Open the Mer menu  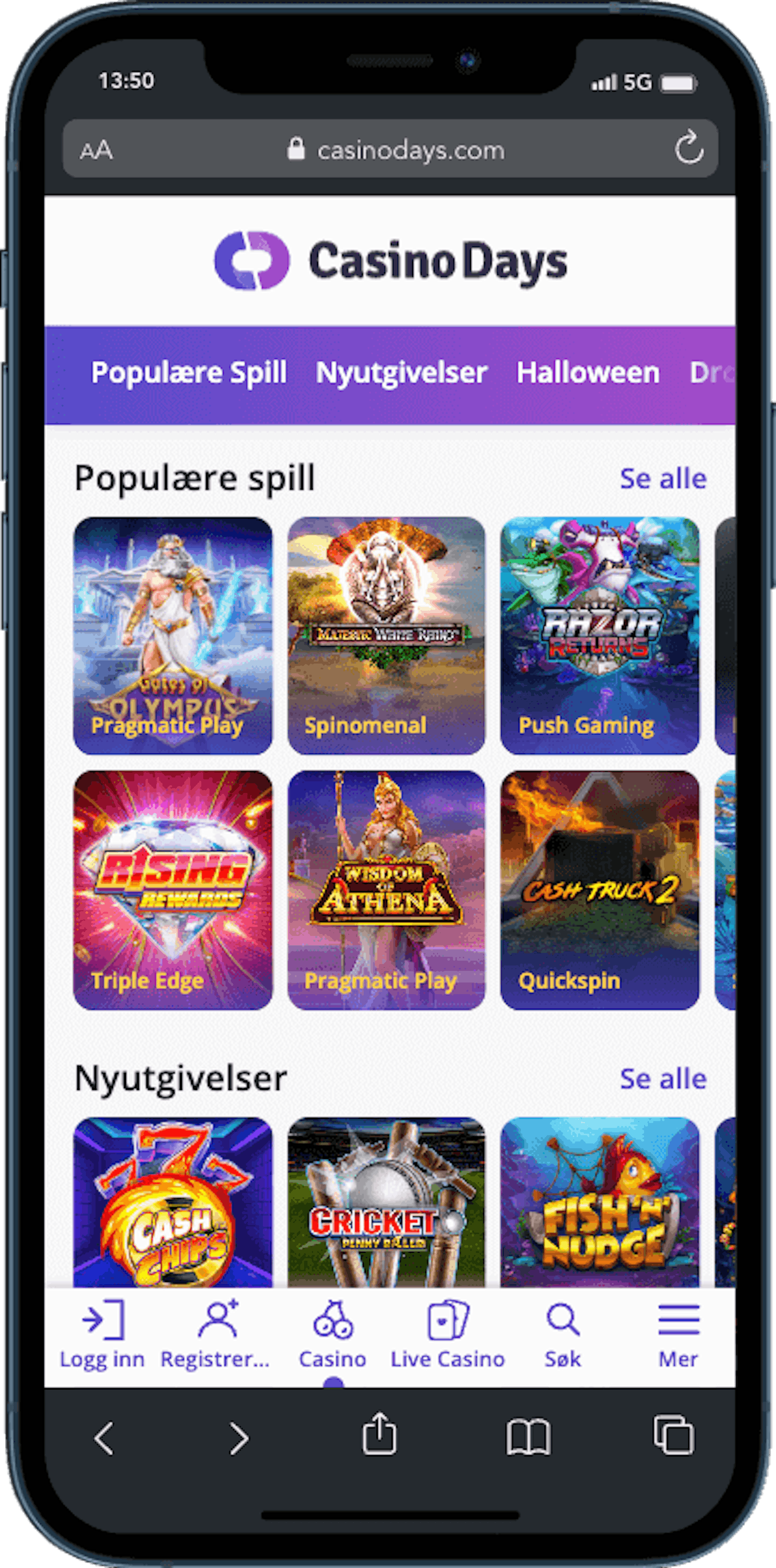tap(678, 1335)
